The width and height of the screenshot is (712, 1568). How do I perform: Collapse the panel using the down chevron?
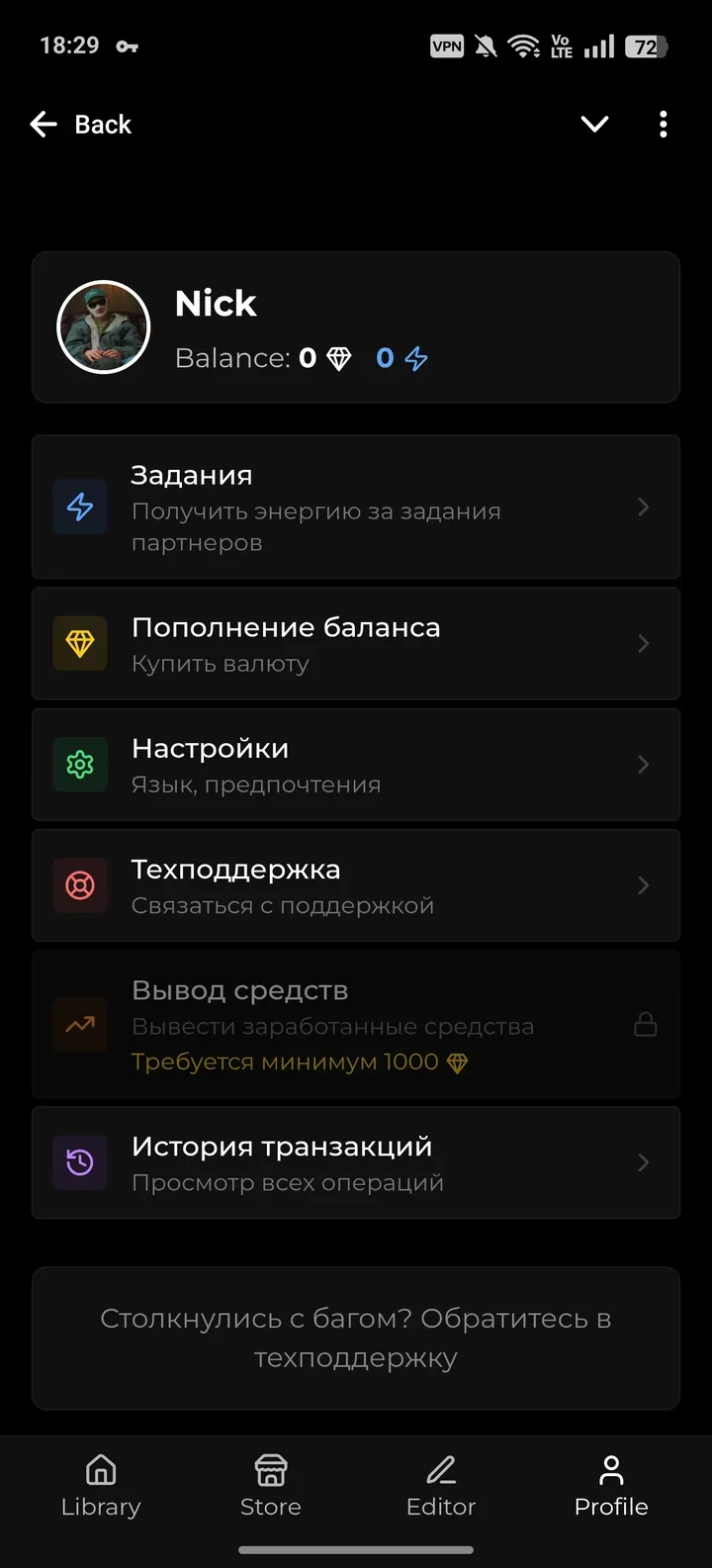[x=594, y=124]
